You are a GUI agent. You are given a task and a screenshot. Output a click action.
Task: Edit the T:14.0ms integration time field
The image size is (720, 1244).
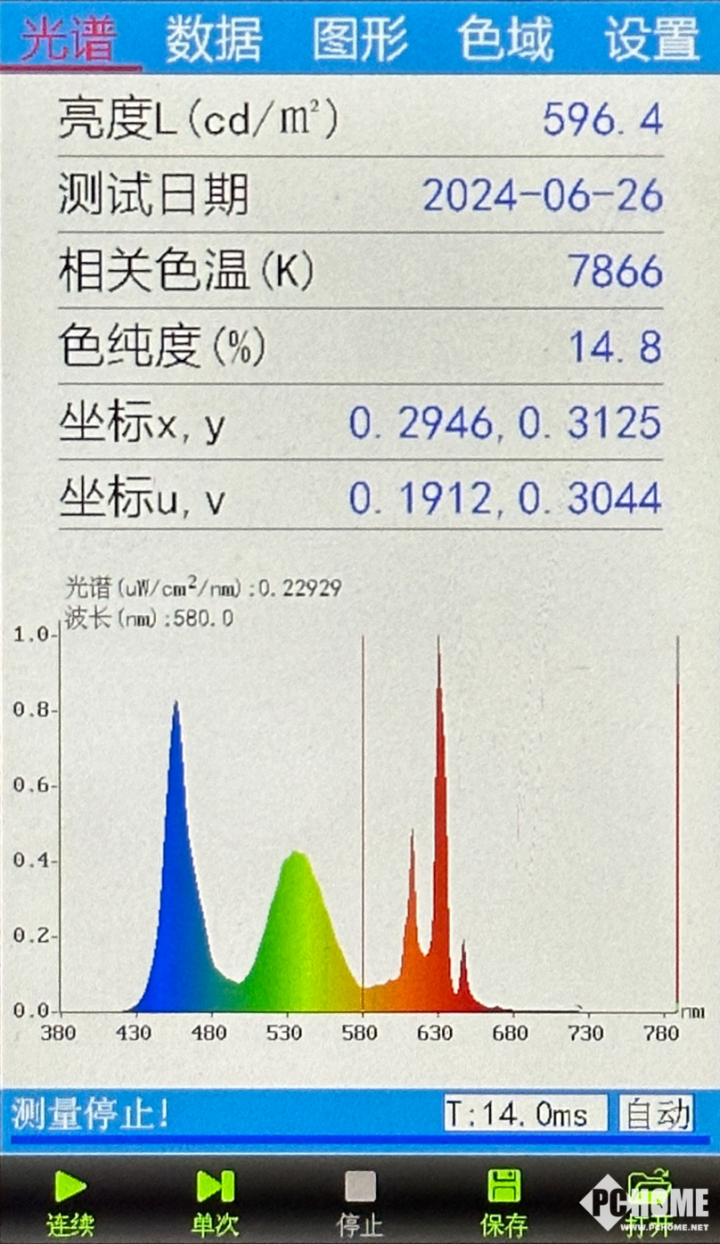coord(526,1113)
